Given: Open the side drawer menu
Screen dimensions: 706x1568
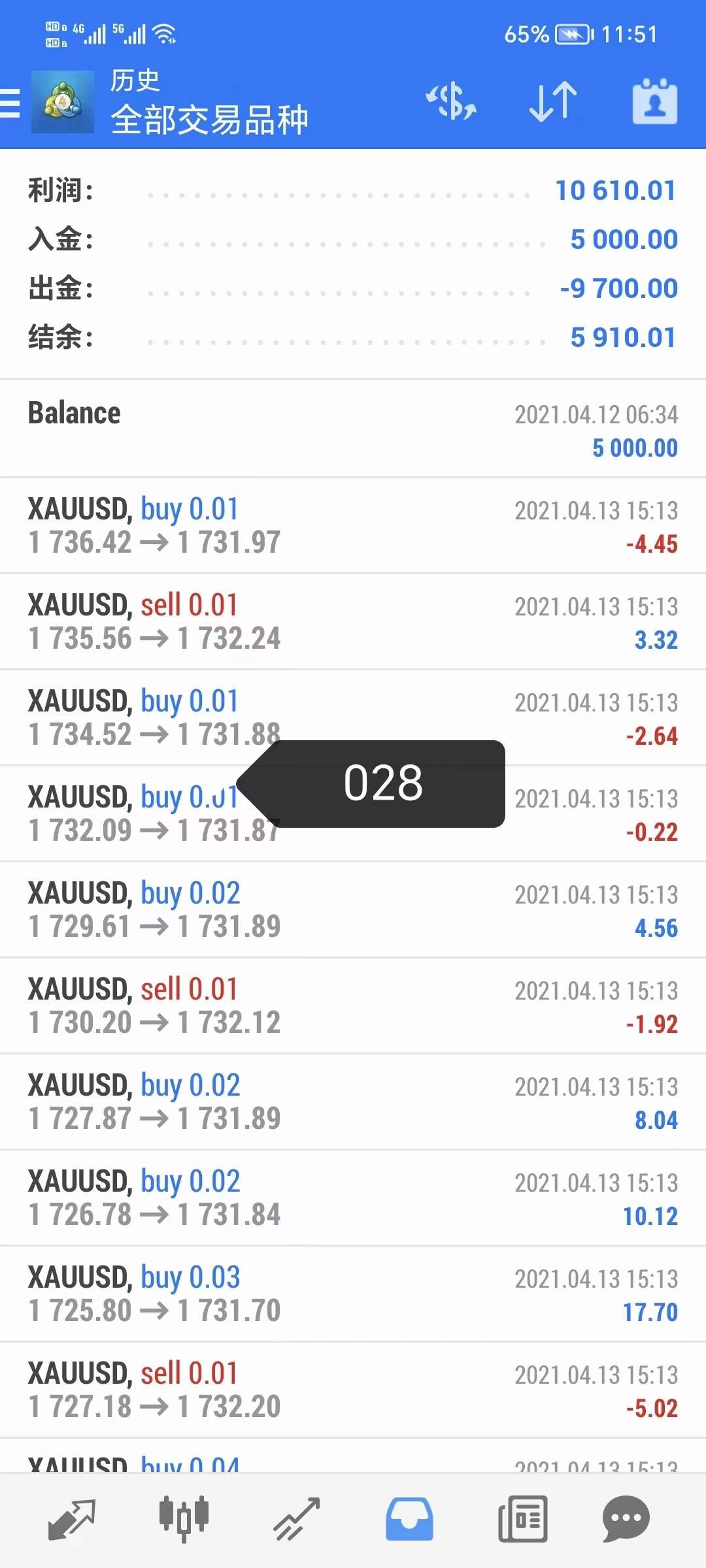Looking at the screenshot, I should 10,103.
